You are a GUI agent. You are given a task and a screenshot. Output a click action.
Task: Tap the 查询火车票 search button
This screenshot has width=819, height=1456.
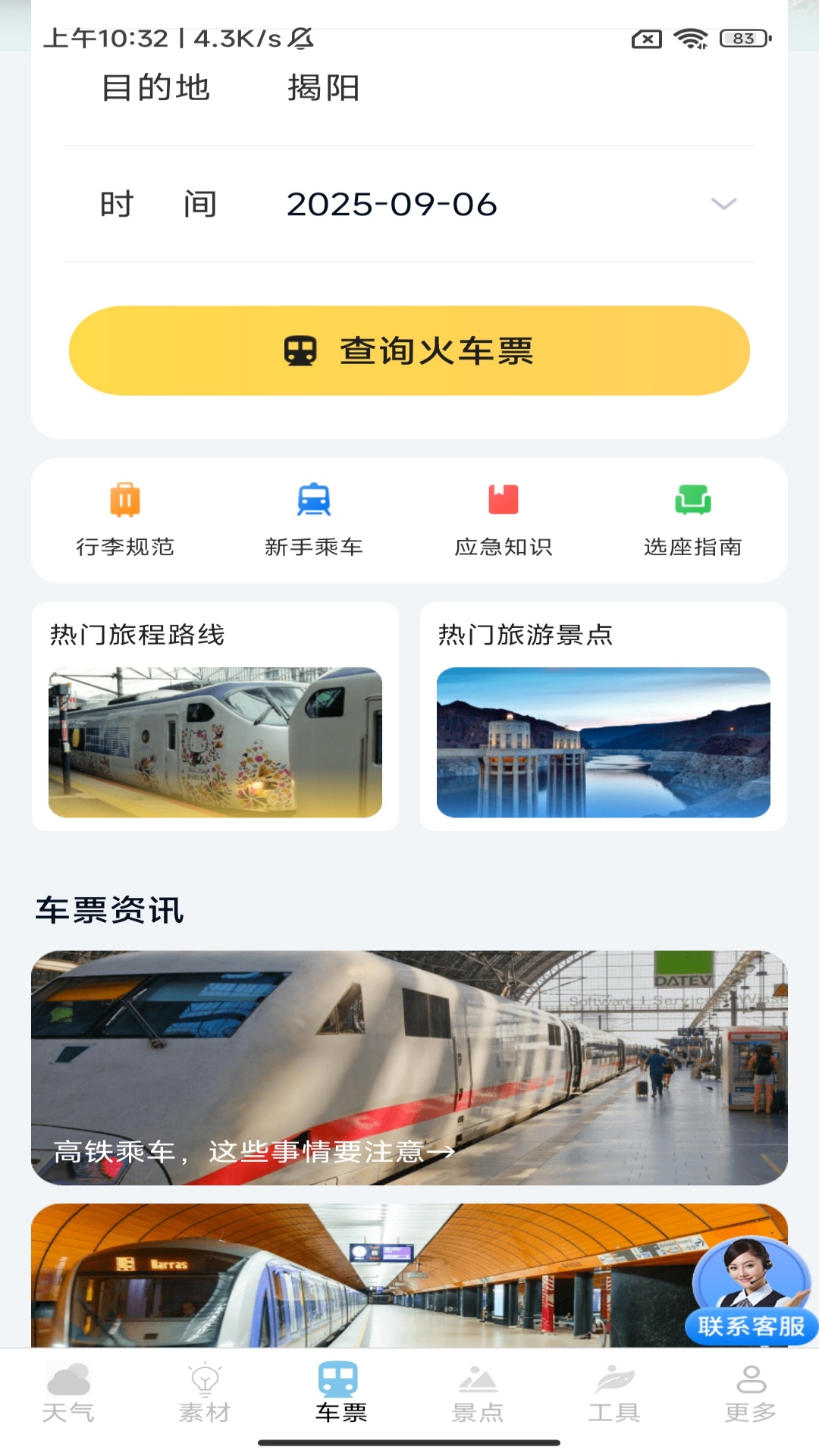click(409, 350)
